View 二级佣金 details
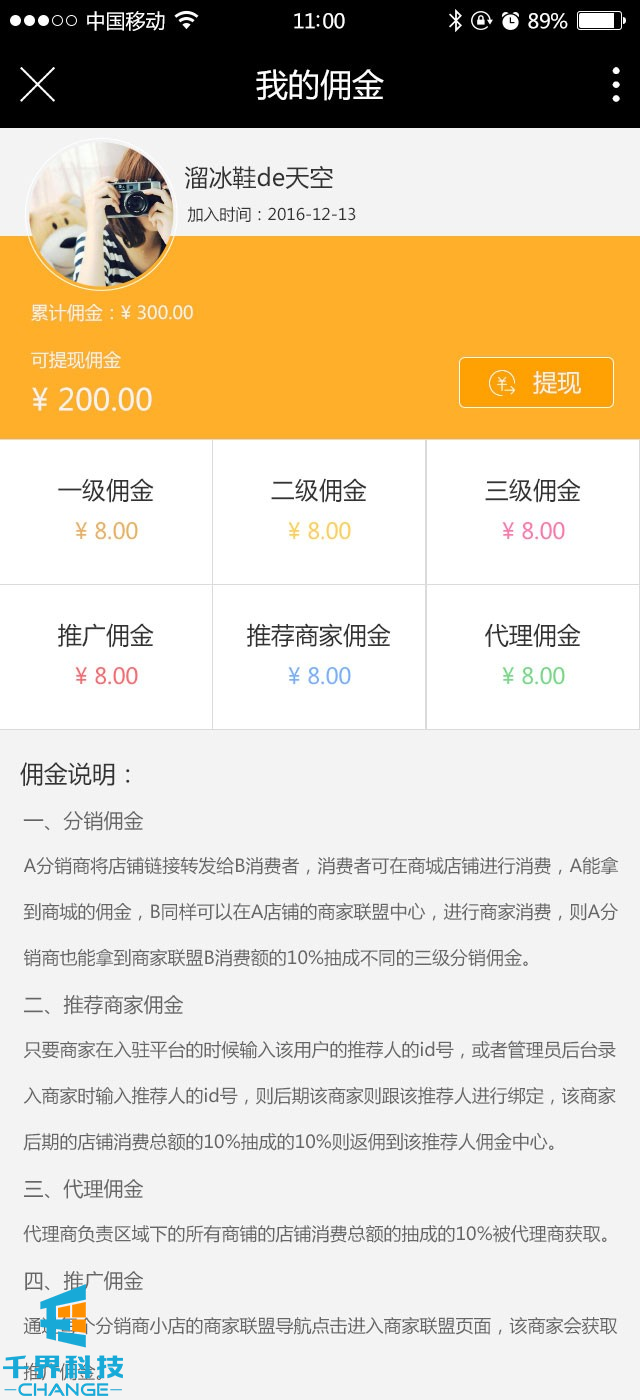640x1400 pixels. tap(319, 511)
